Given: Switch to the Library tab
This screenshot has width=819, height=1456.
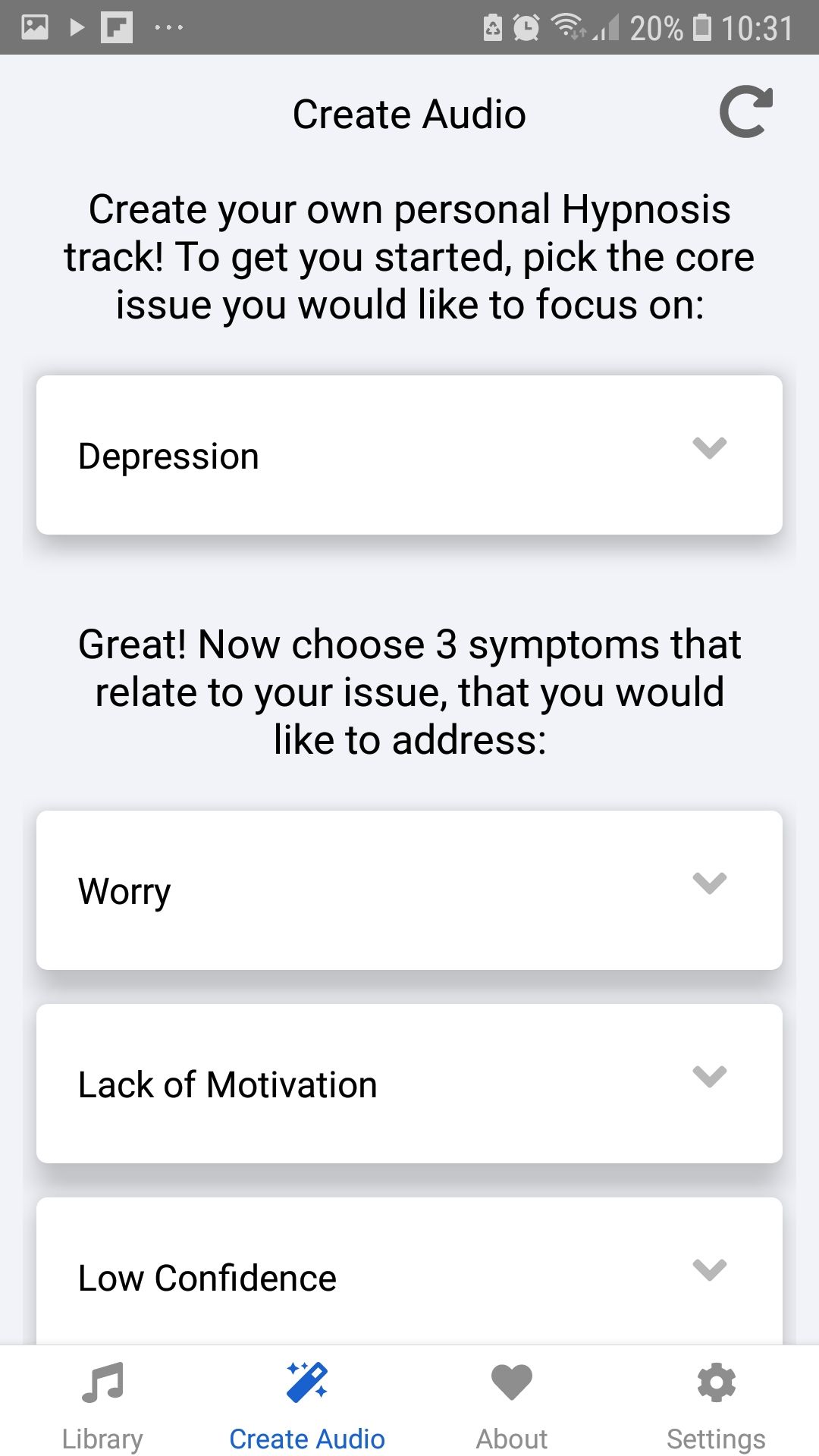Looking at the screenshot, I should (102, 1404).
